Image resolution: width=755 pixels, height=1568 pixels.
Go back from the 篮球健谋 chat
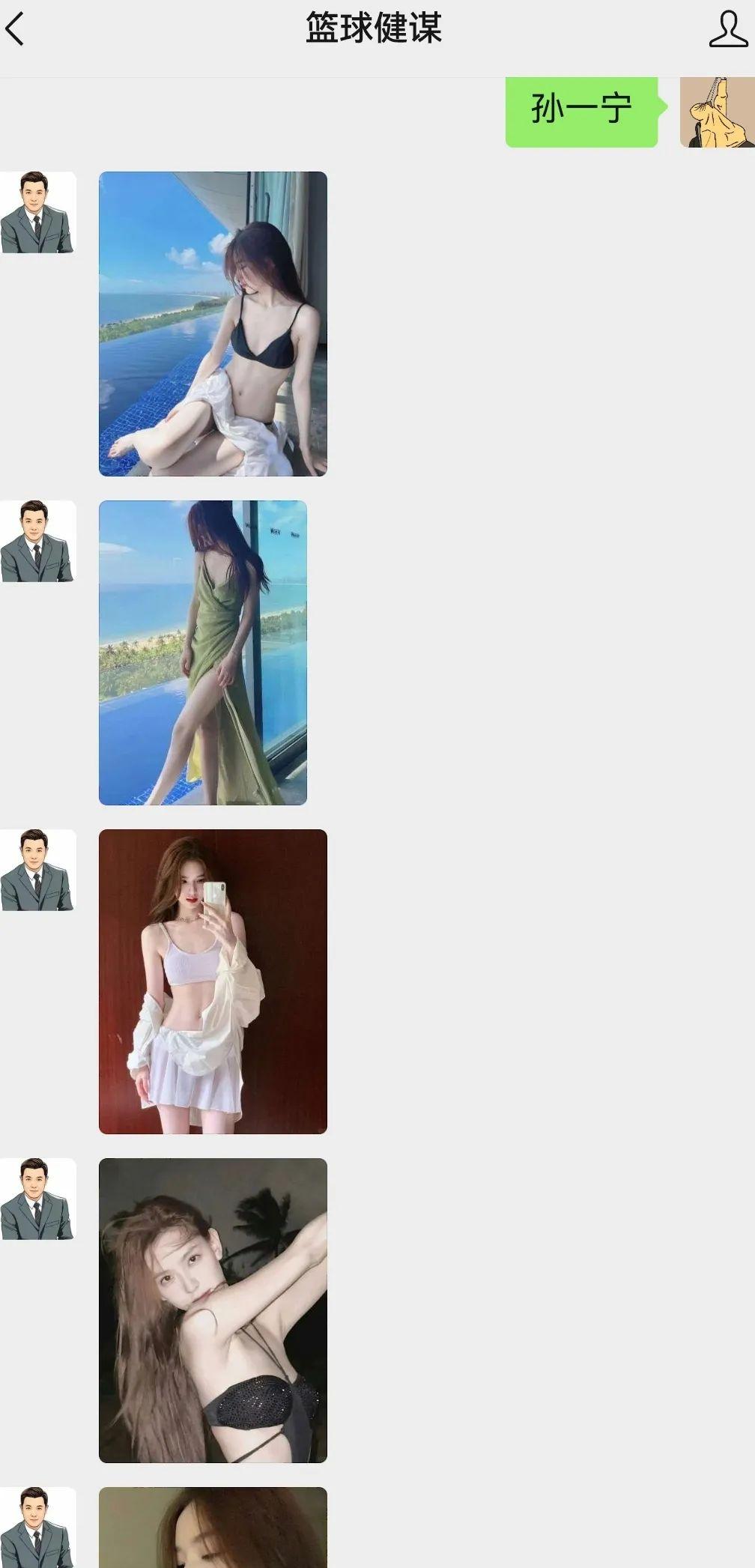pyautogui.click(x=16, y=30)
